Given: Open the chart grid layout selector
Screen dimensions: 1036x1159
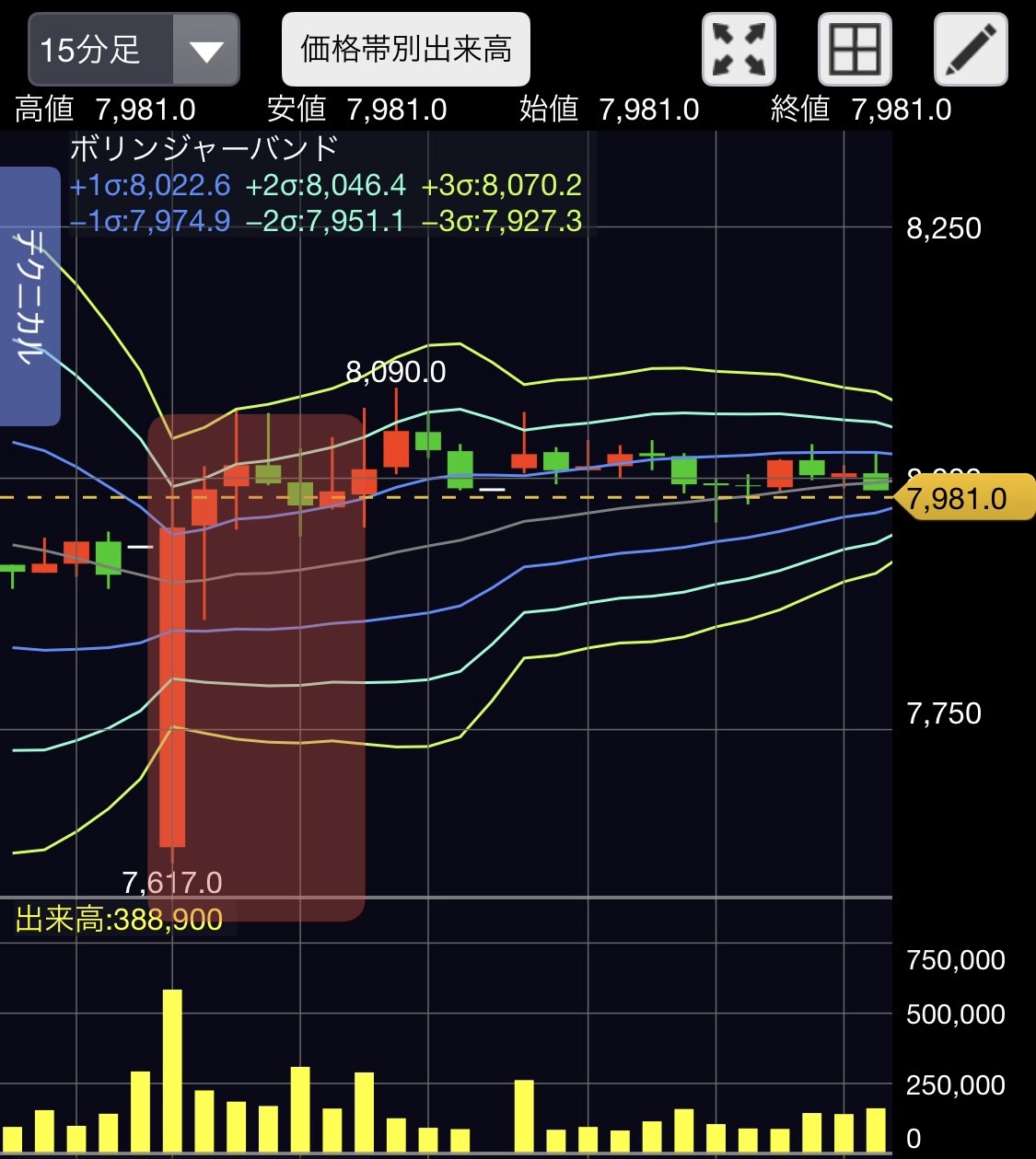Looking at the screenshot, I should [x=855, y=50].
